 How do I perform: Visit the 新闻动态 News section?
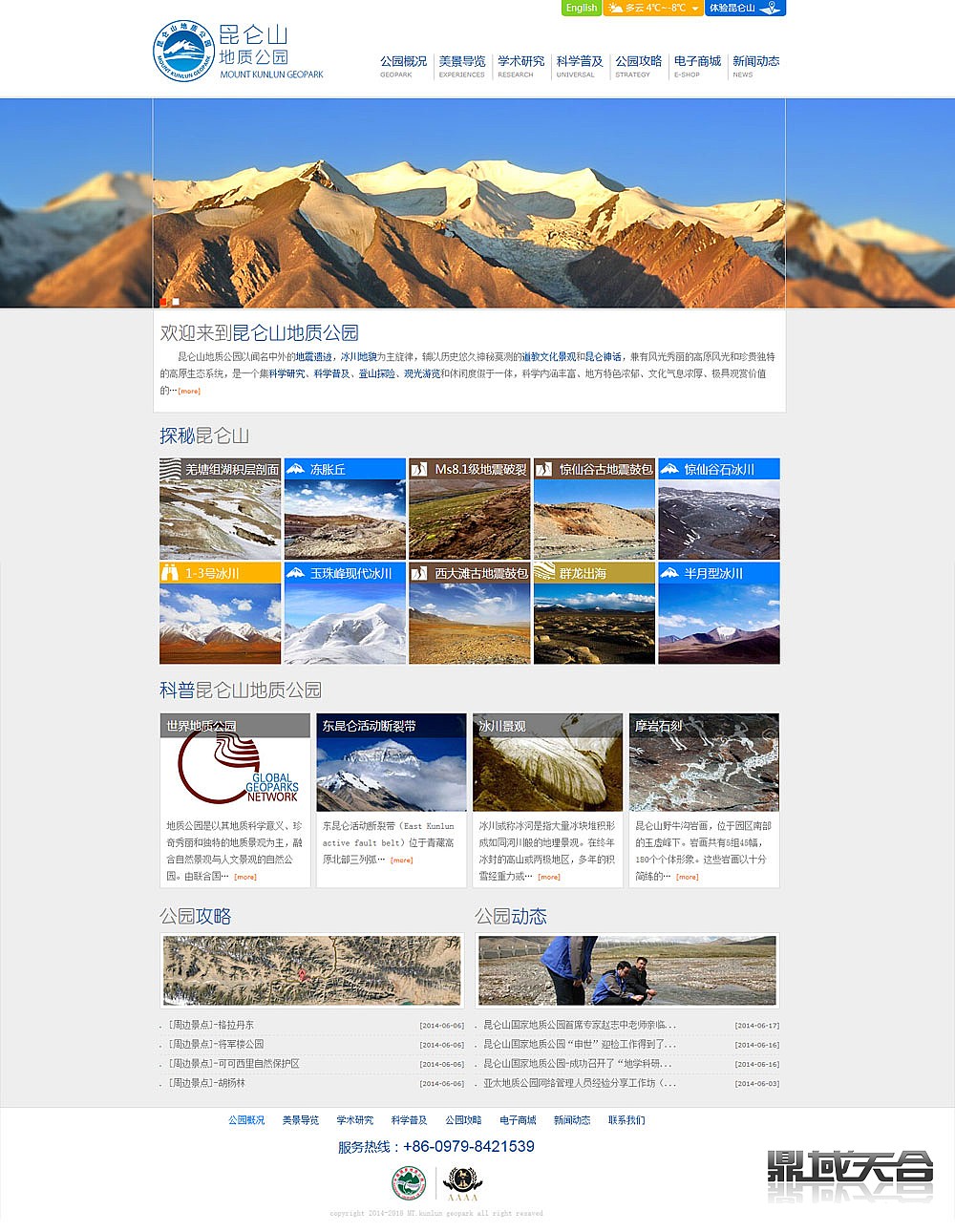[x=755, y=66]
